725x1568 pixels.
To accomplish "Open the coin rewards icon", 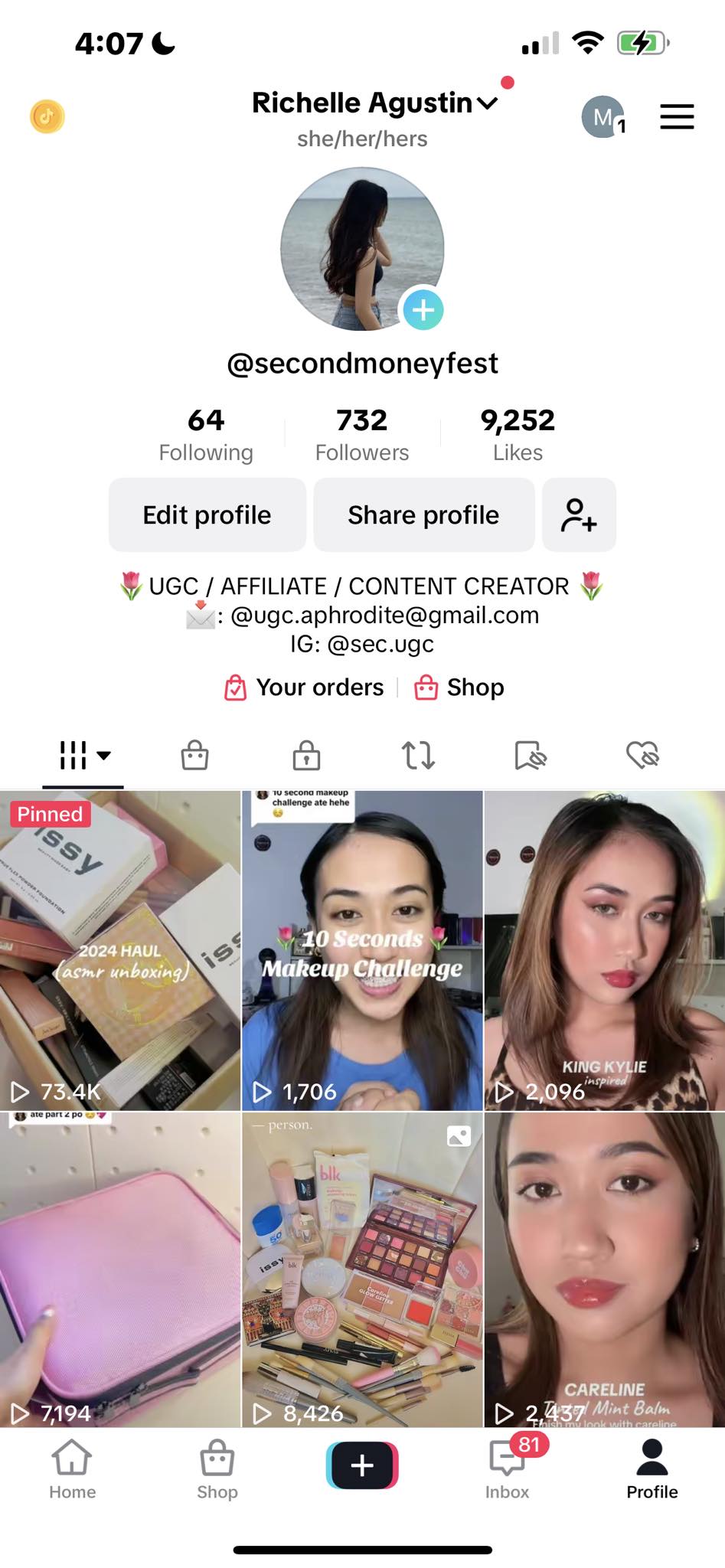I will (x=47, y=117).
